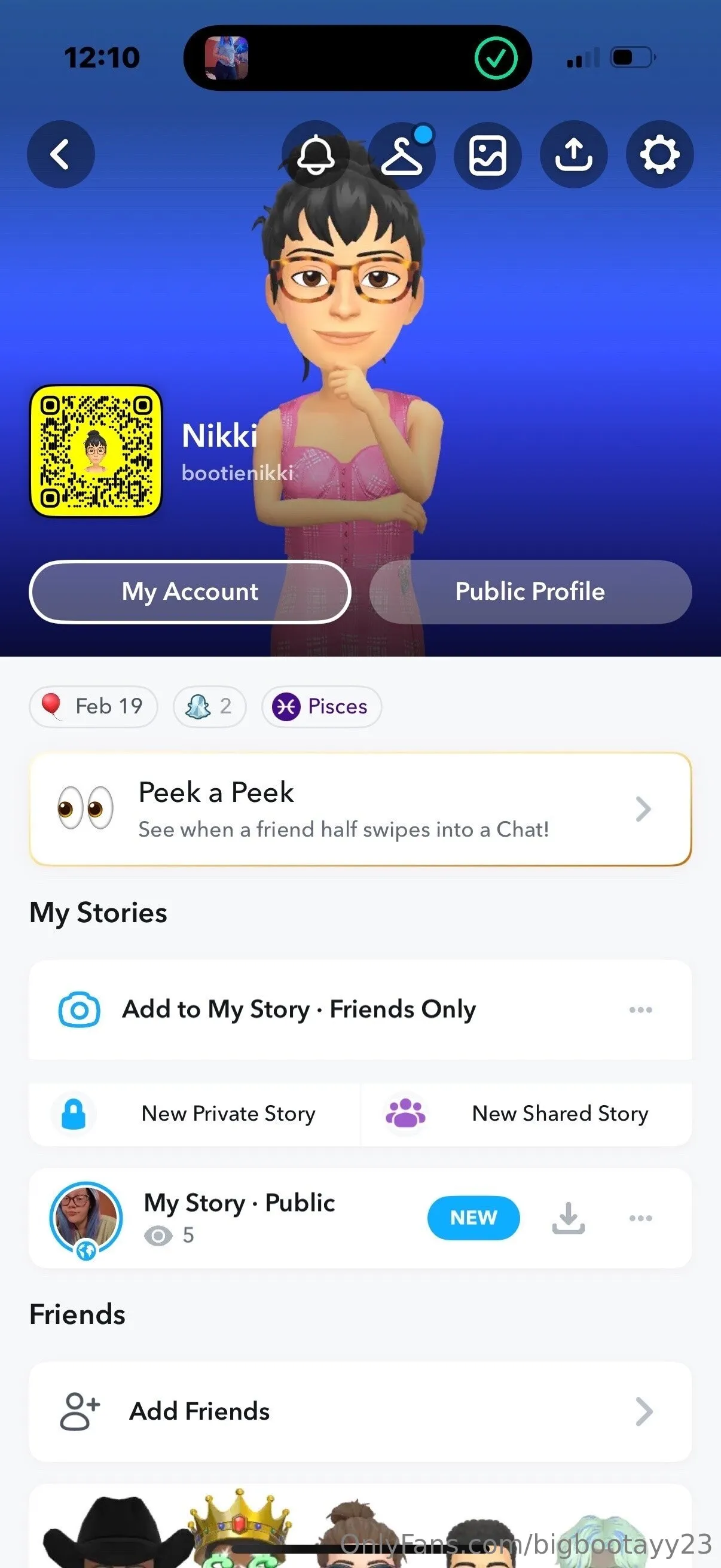Open the gallery icon in the top bar
This screenshot has height=1568, width=721.
pos(488,155)
